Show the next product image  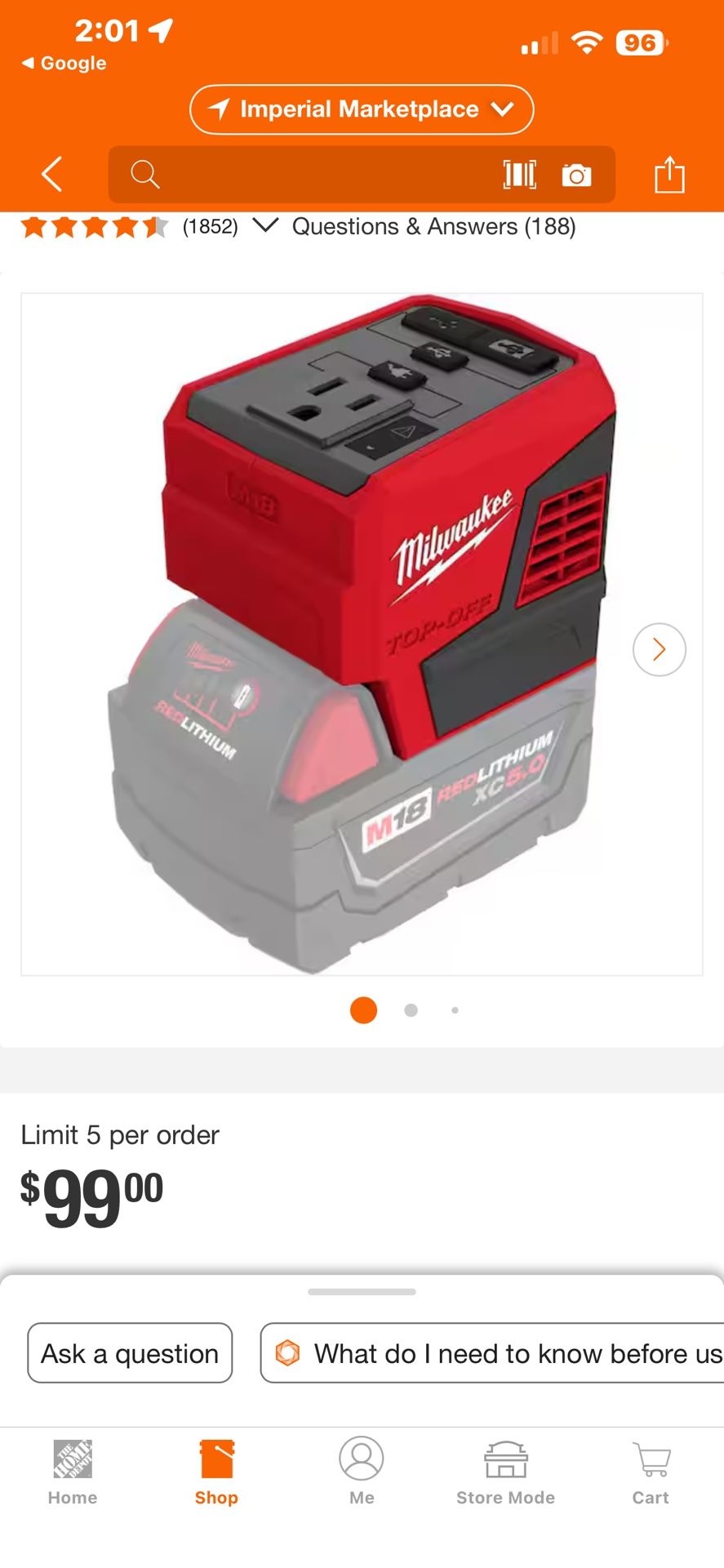click(659, 649)
